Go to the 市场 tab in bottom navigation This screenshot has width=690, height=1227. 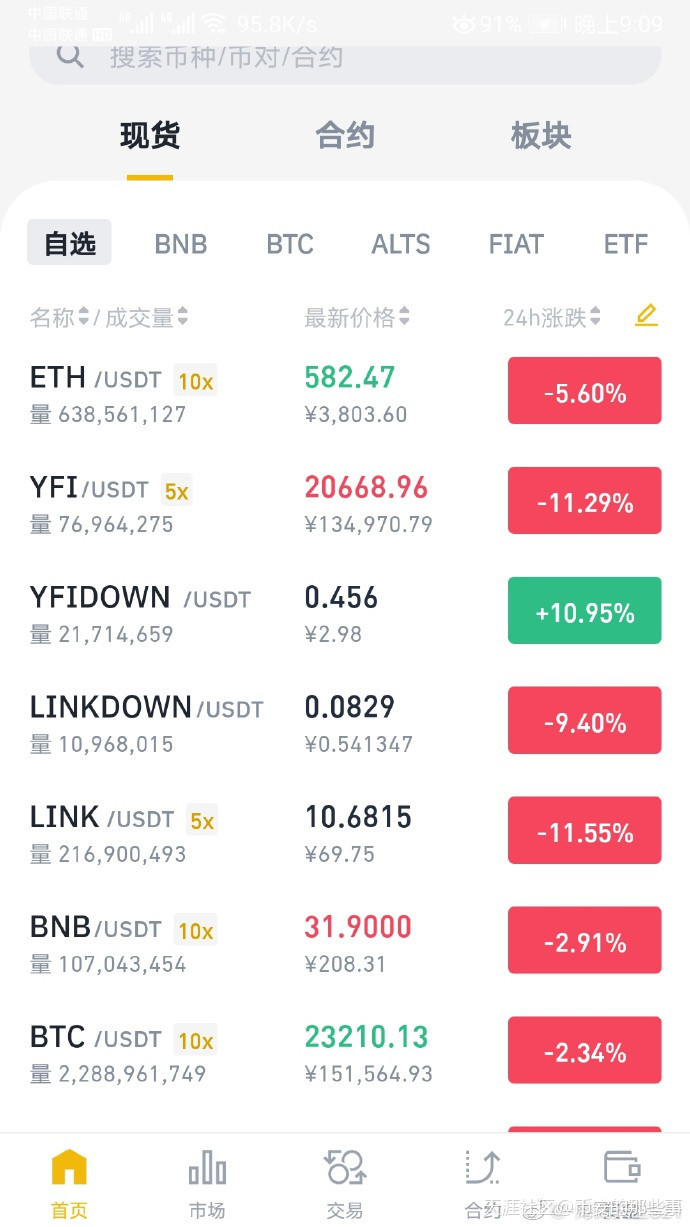pyautogui.click(x=207, y=1183)
